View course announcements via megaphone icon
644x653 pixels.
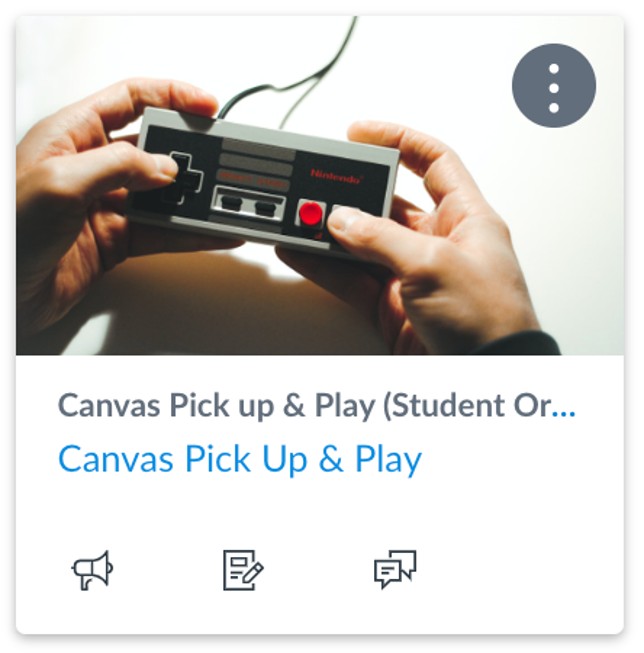click(x=92, y=570)
